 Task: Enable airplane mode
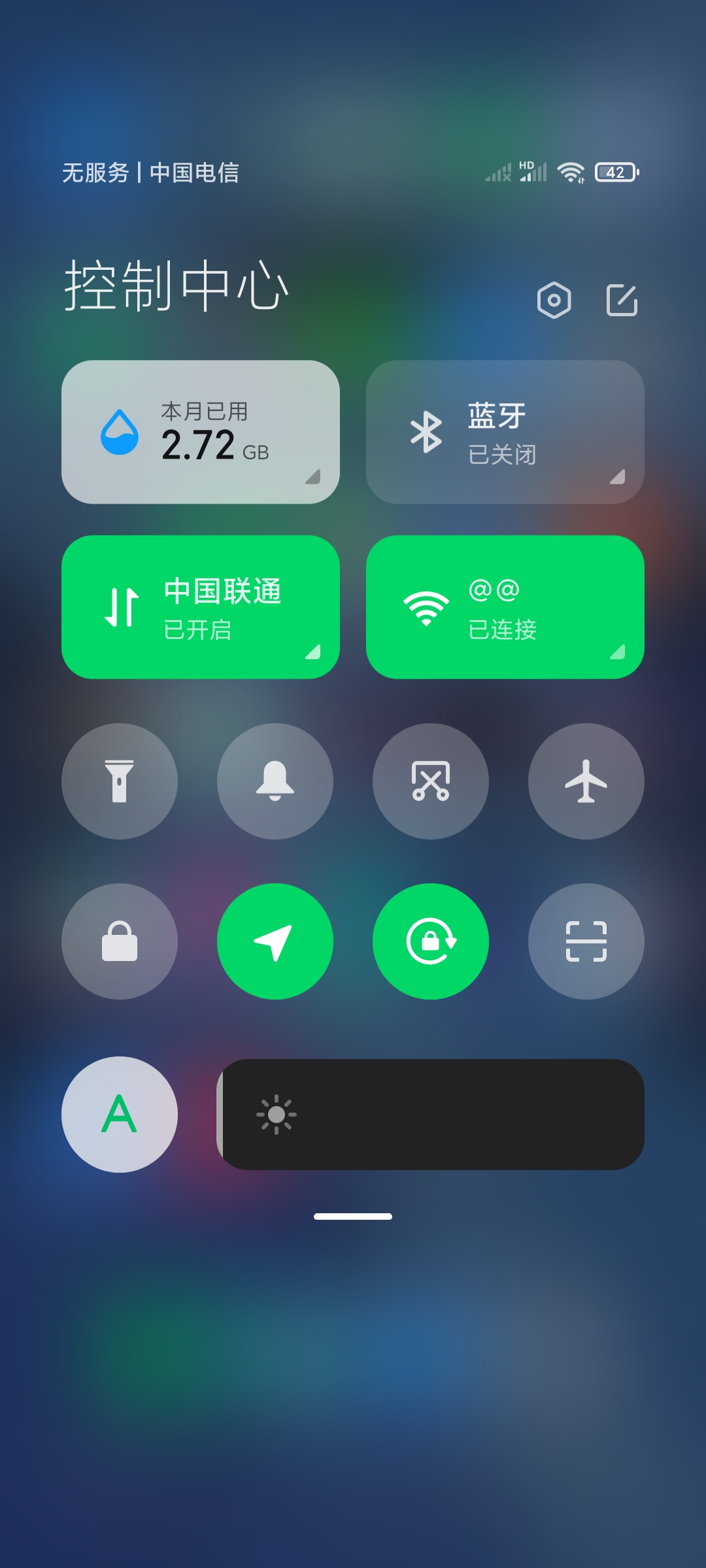pos(586,781)
